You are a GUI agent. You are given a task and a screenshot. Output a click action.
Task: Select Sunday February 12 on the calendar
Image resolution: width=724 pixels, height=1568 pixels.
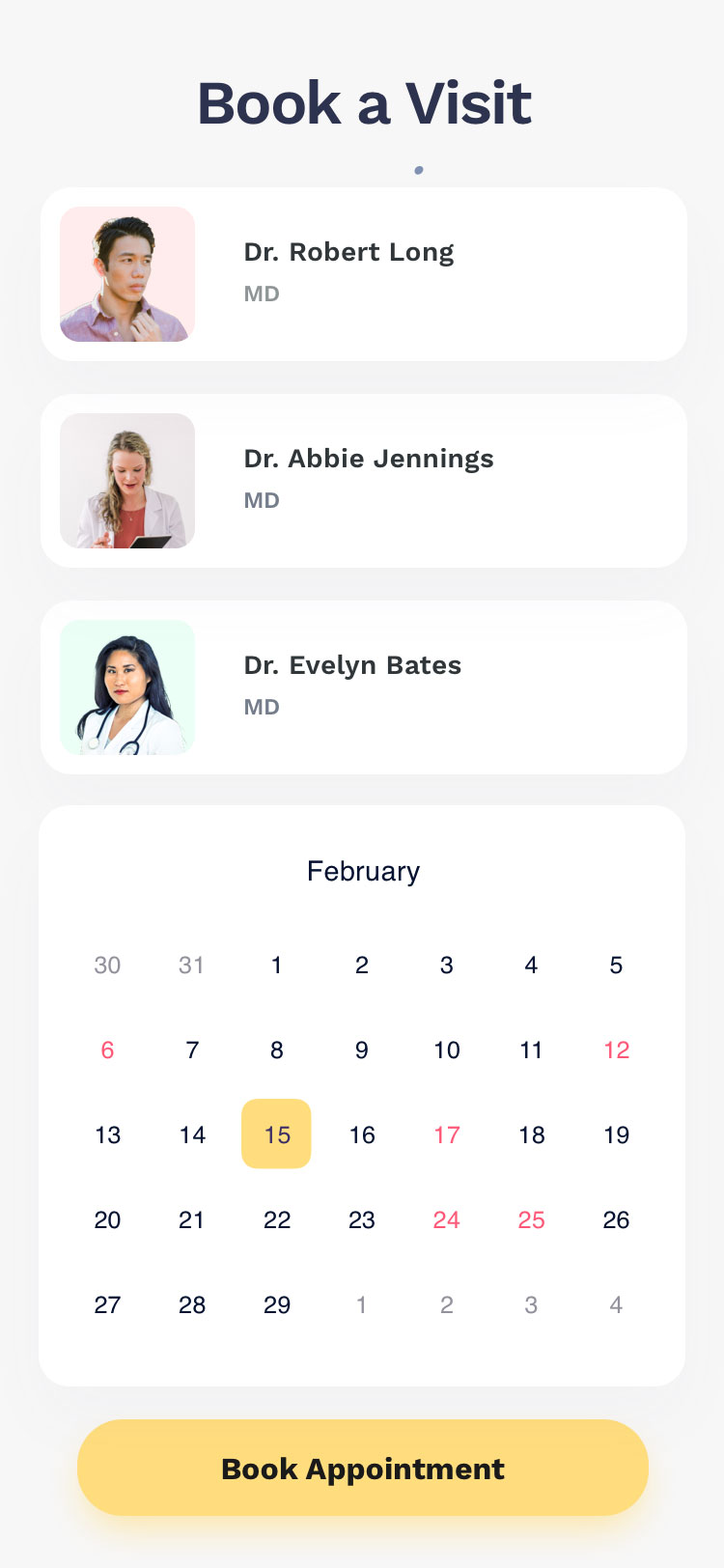[615, 1050]
